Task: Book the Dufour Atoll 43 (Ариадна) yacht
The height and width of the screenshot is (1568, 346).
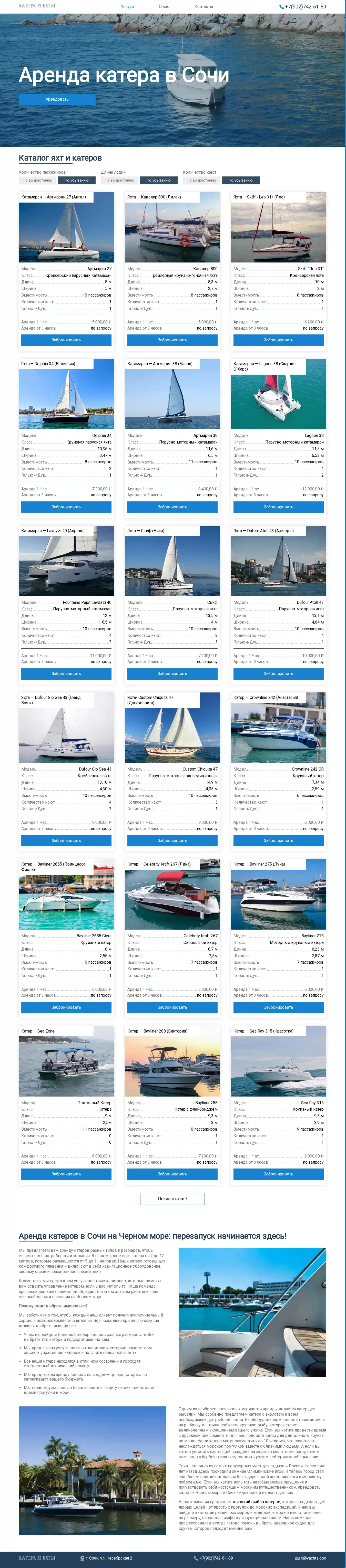Action: pyautogui.click(x=278, y=674)
